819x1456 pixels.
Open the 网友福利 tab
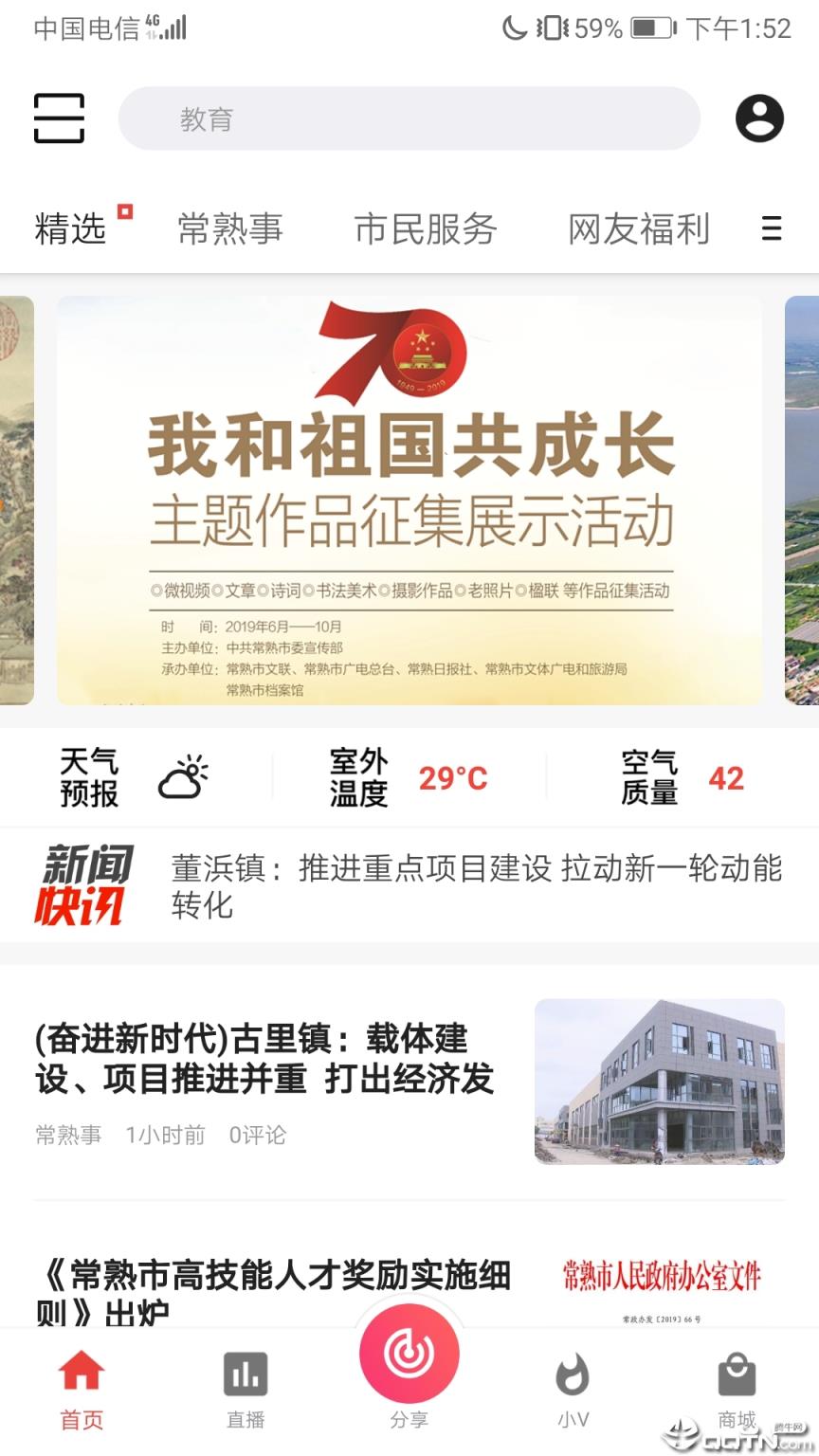pyautogui.click(x=639, y=229)
